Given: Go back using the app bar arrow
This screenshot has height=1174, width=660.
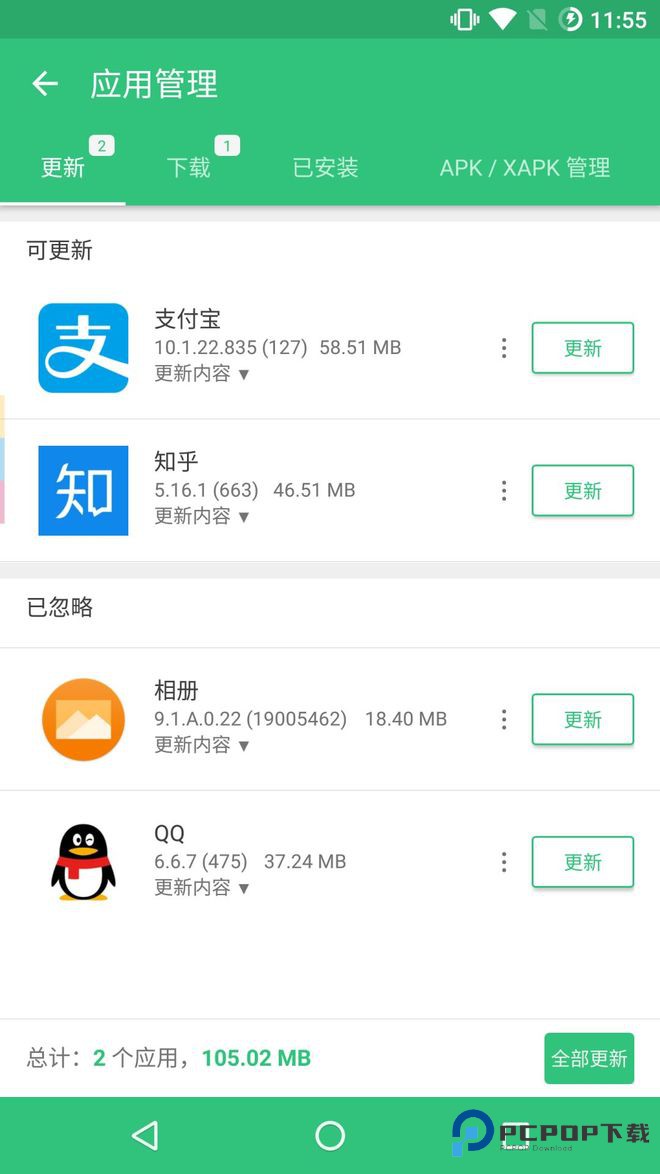Looking at the screenshot, I should [45, 84].
